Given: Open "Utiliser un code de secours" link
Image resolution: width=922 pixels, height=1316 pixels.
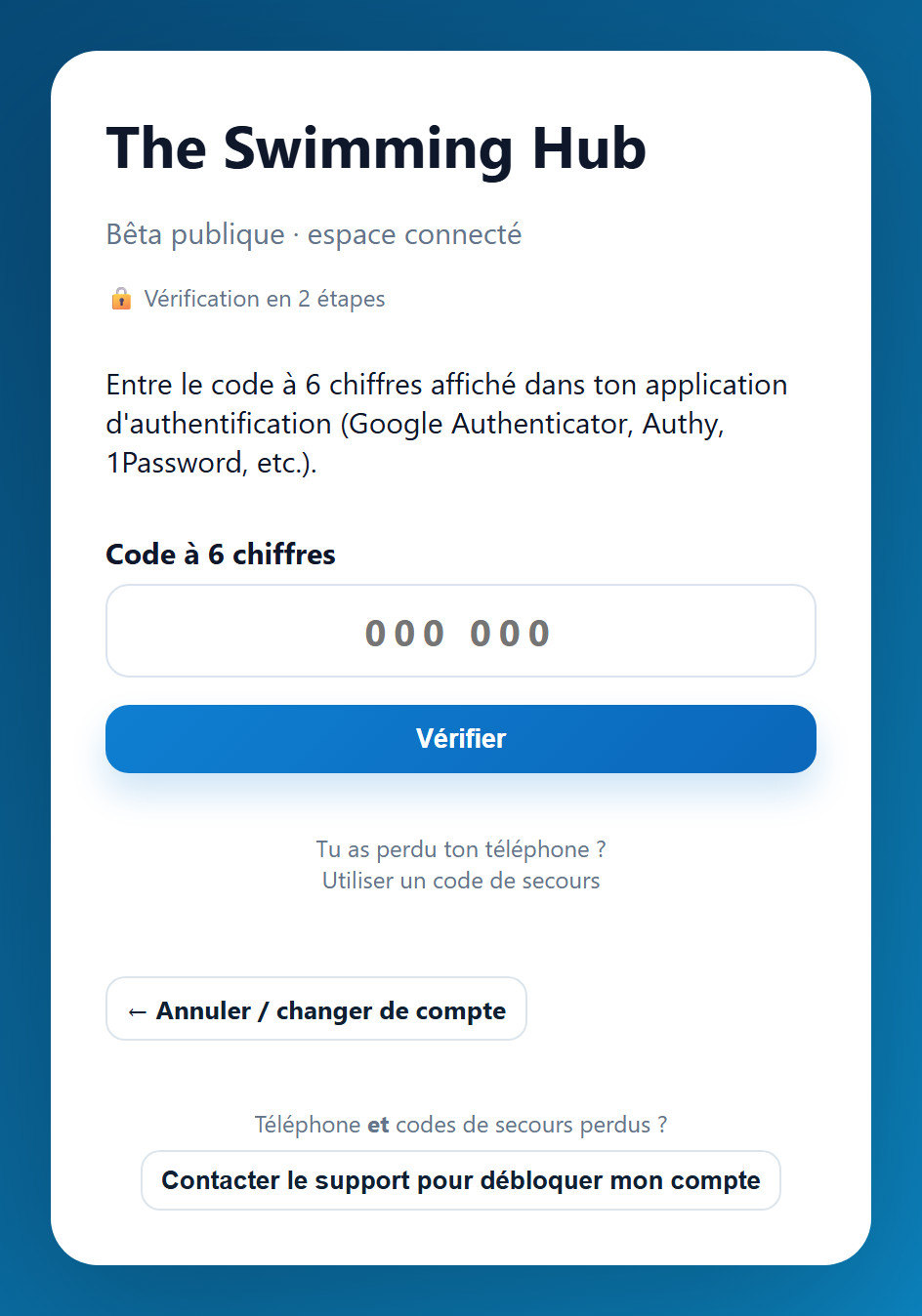Looking at the screenshot, I should coord(461,881).
